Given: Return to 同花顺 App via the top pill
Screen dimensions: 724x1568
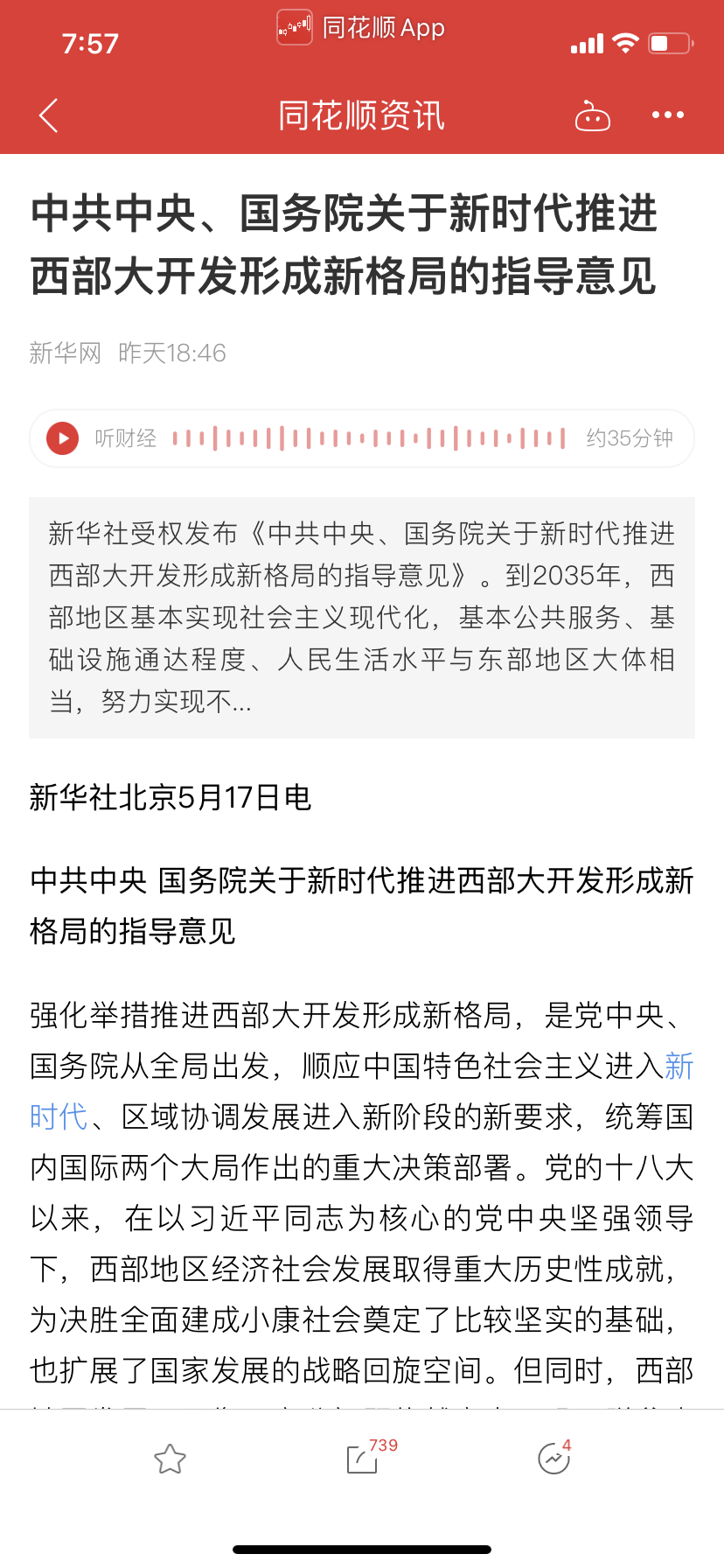Looking at the screenshot, I should click(362, 28).
